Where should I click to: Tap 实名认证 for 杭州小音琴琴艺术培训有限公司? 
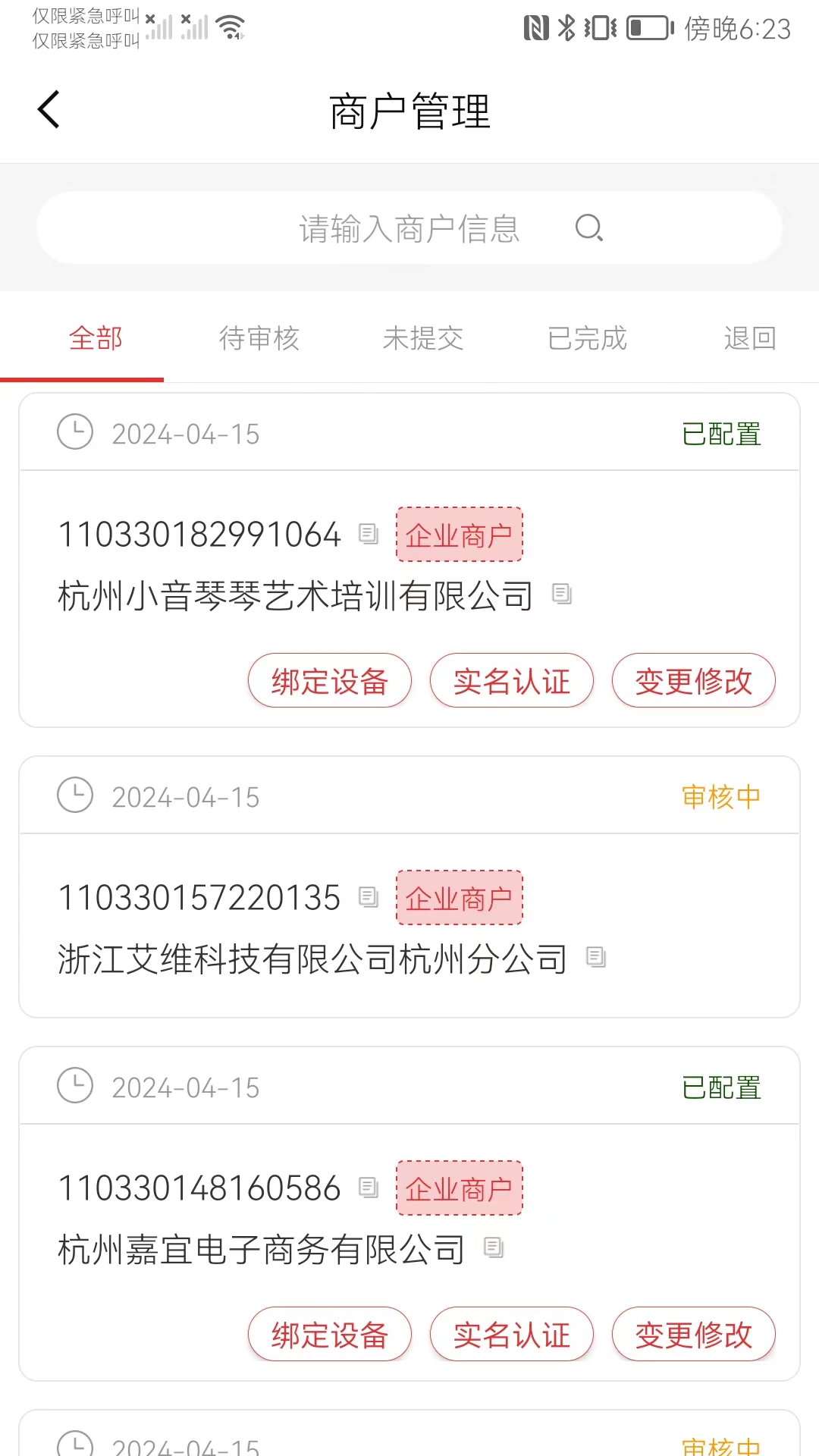[x=512, y=681]
